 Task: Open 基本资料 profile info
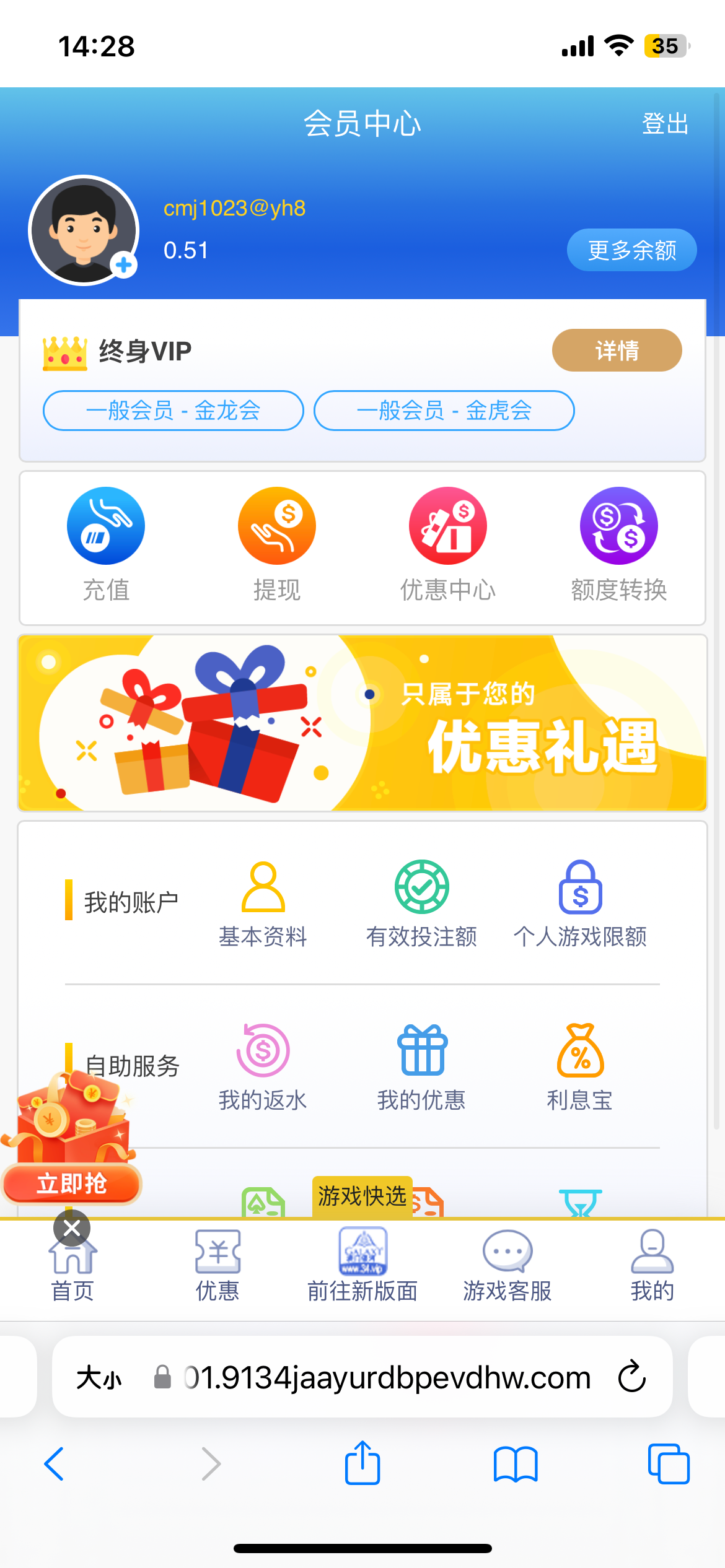pyautogui.click(x=263, y=904)
